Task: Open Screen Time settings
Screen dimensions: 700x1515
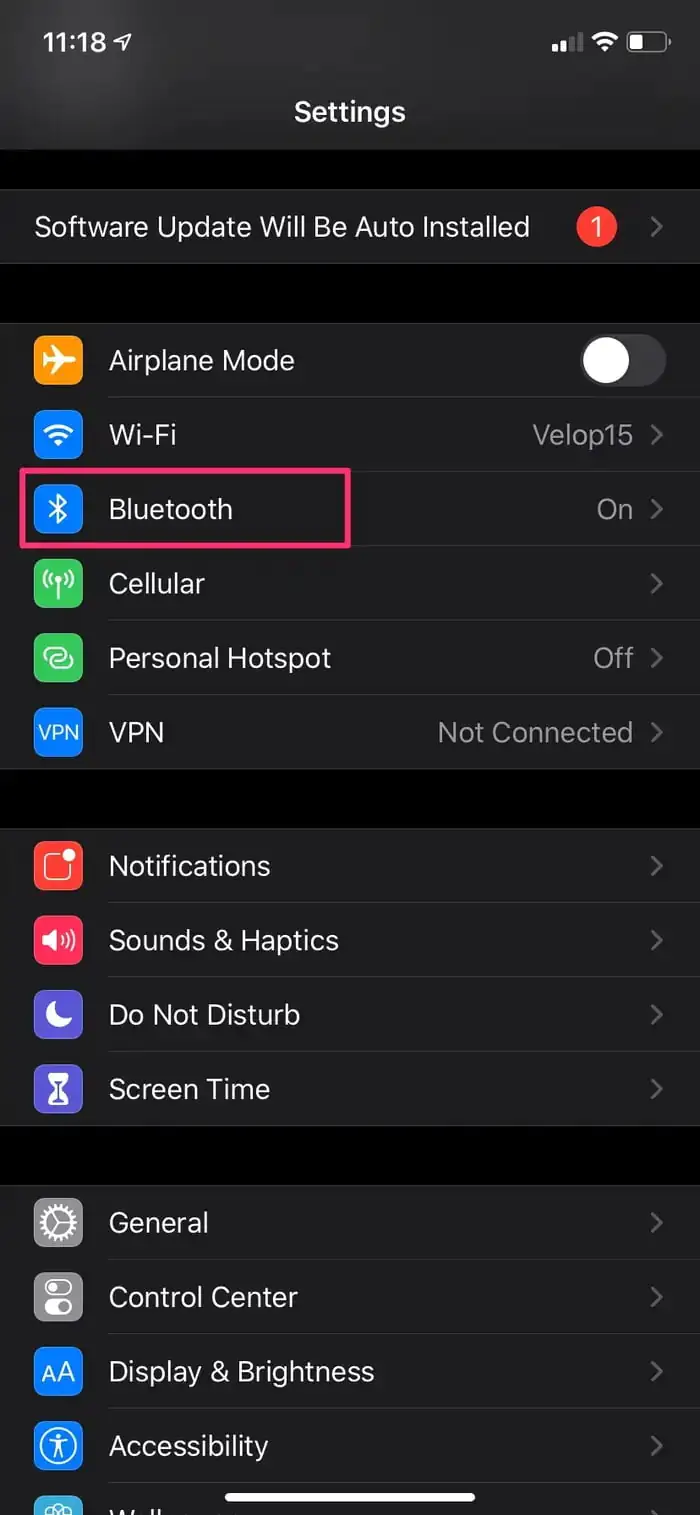Action: (350, 1089)
